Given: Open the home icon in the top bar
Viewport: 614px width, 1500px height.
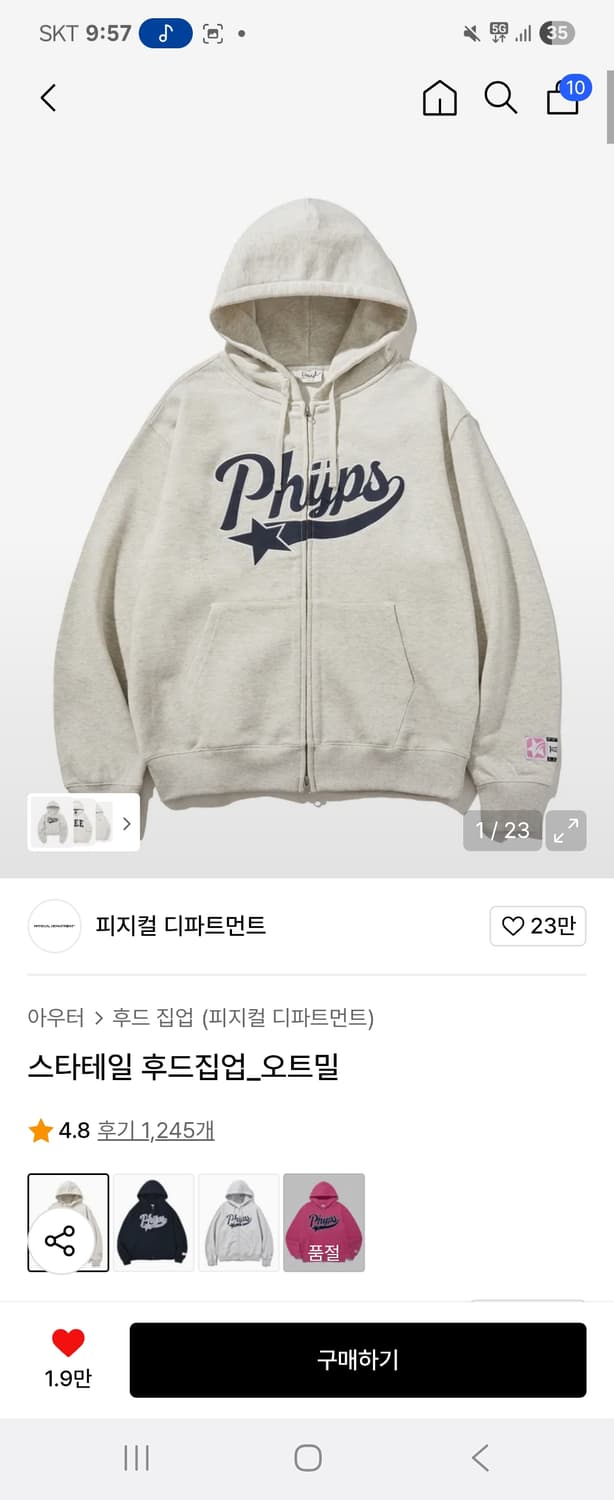Looking at the screenshot, I should click(440, 98).
